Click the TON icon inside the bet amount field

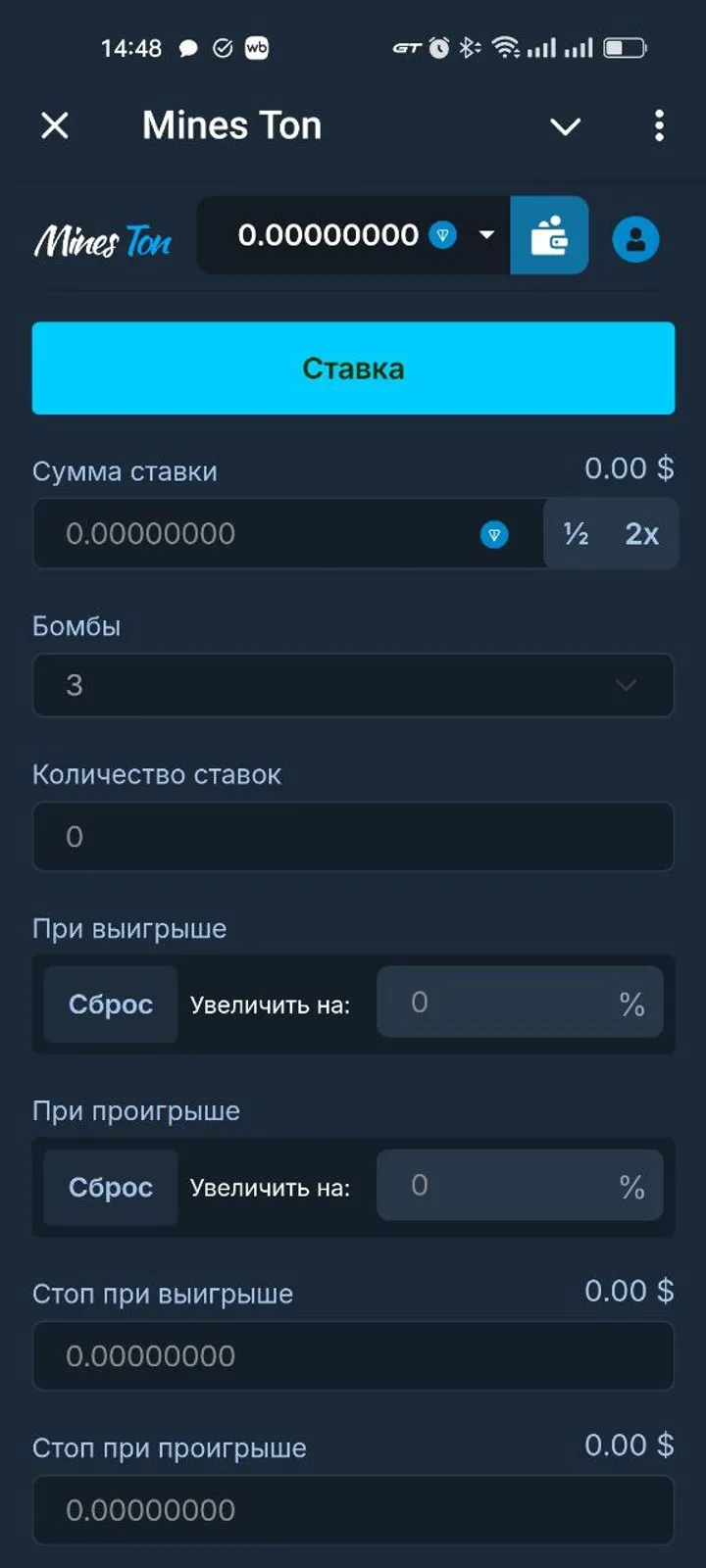pyautogui.click(x=495, y=534)
